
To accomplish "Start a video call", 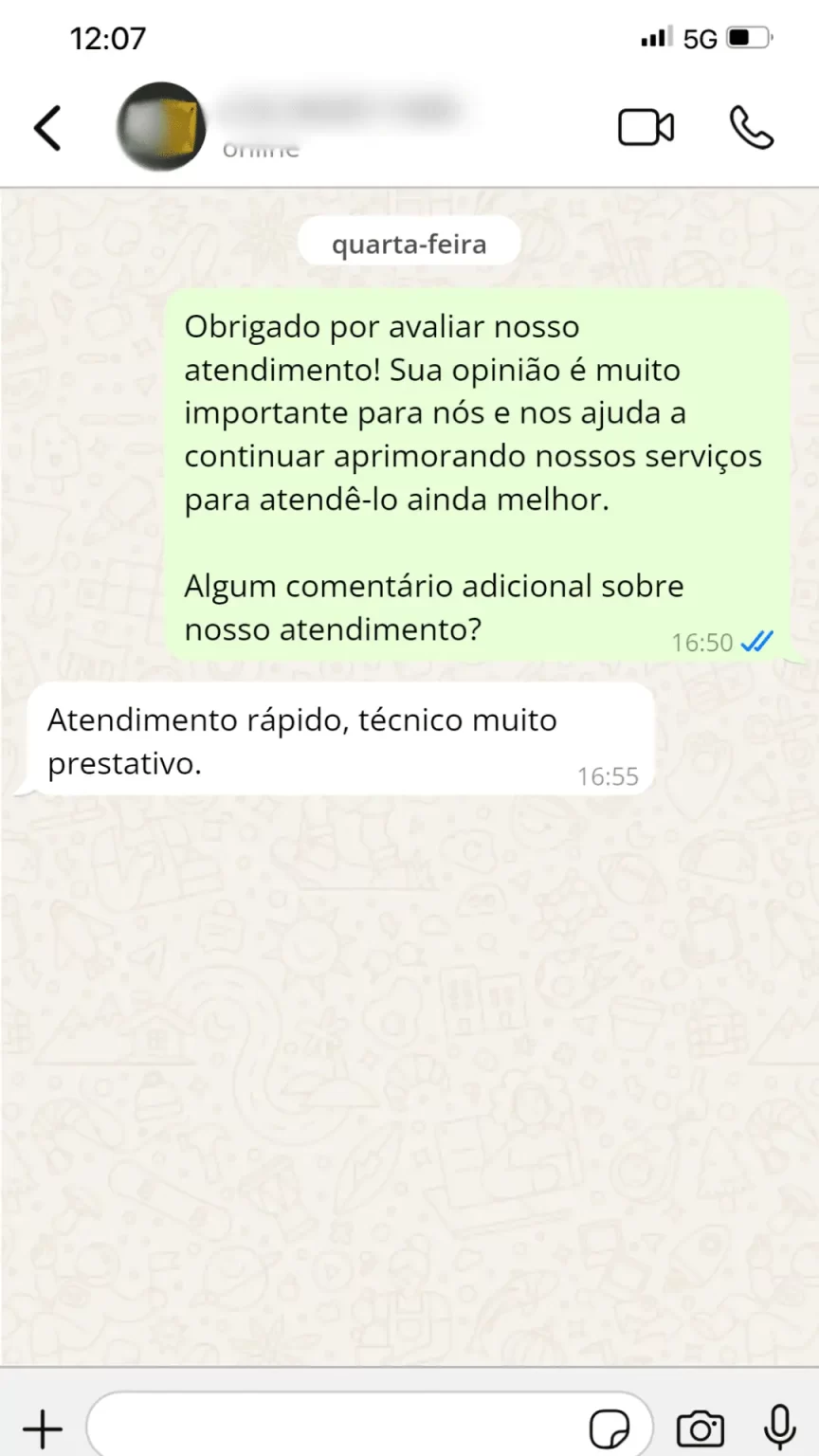I will (x=646, y=128).
